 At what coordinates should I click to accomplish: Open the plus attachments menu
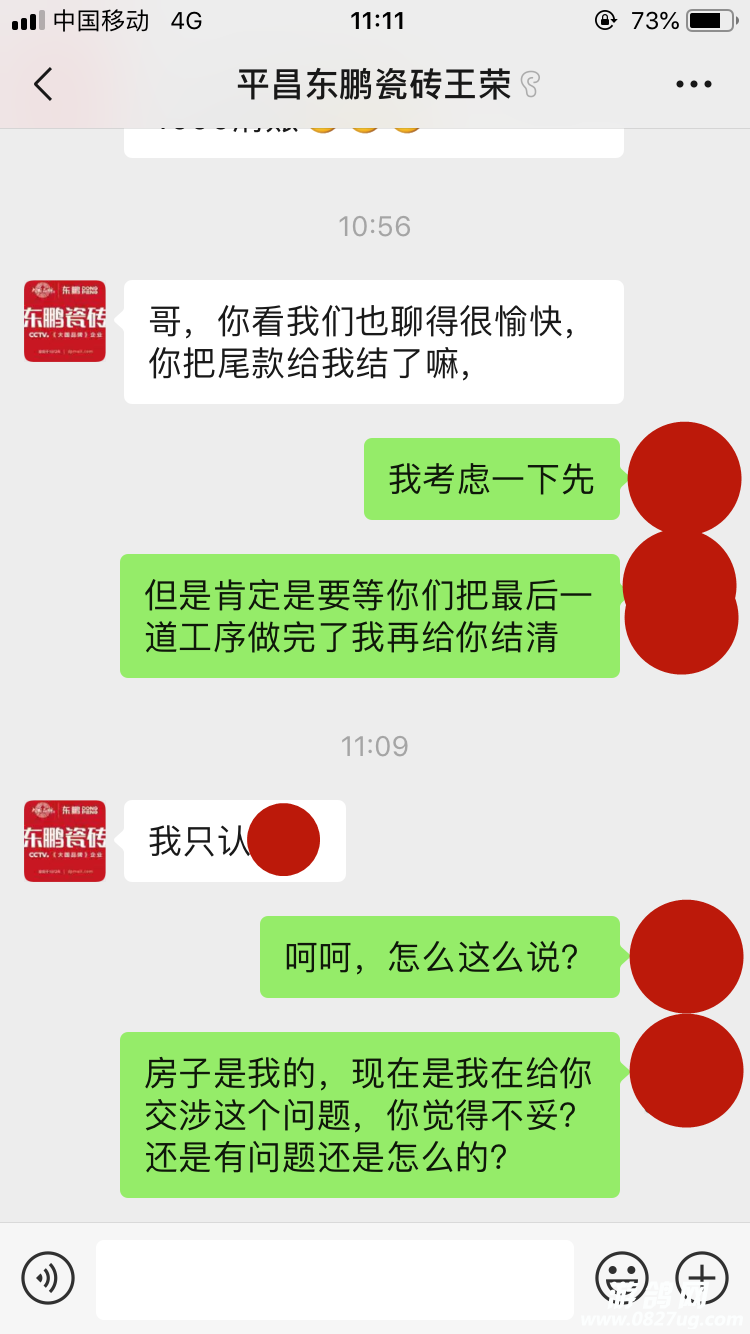coord(702,1277)
